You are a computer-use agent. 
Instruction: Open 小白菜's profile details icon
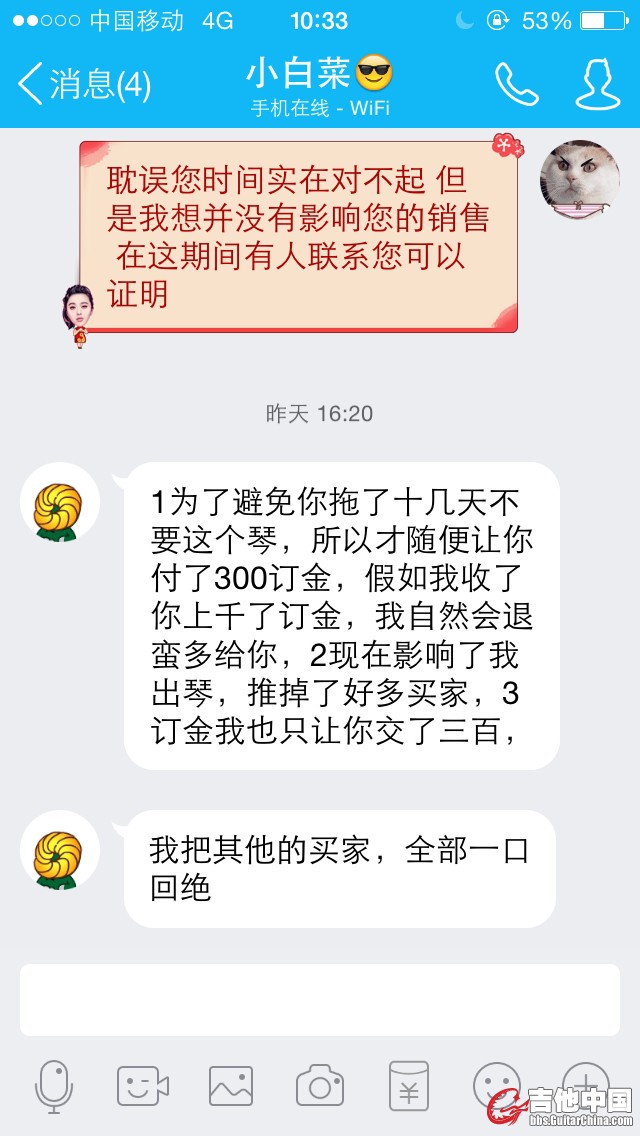598,84
